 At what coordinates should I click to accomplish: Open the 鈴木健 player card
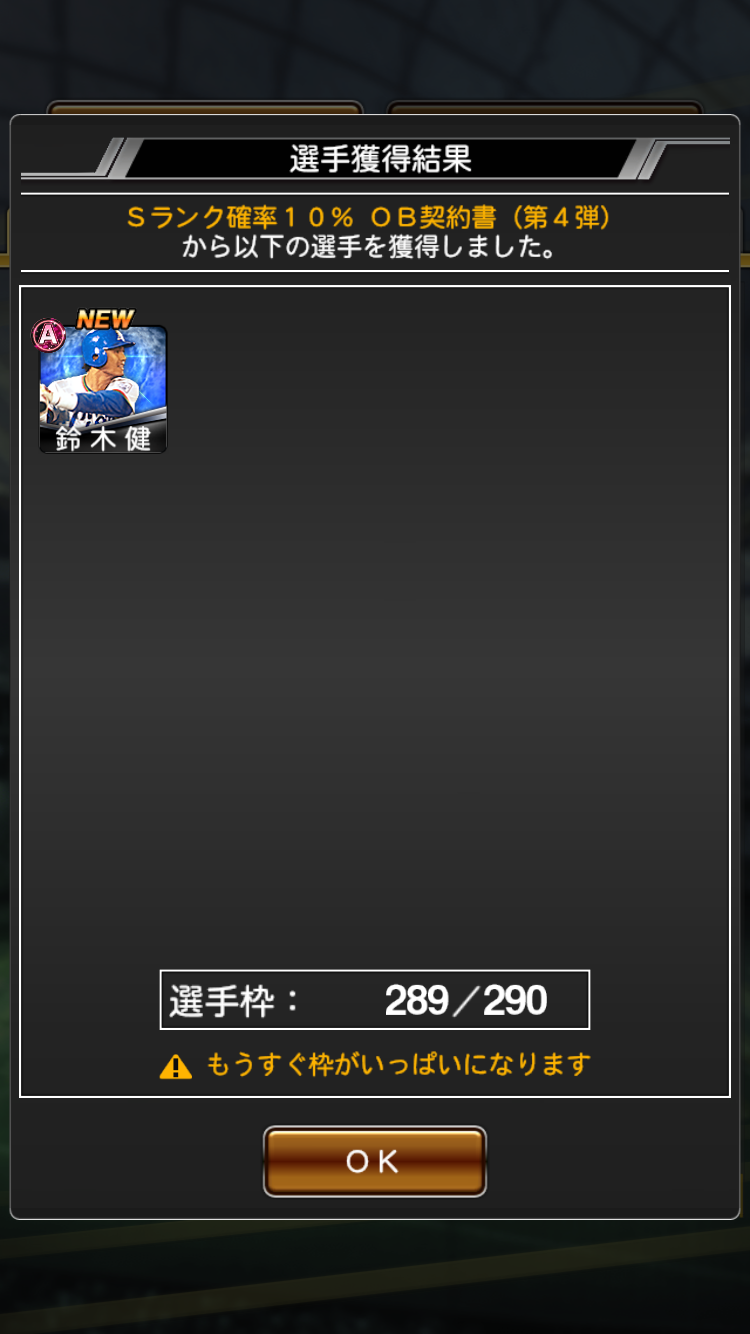pos(103,389)
